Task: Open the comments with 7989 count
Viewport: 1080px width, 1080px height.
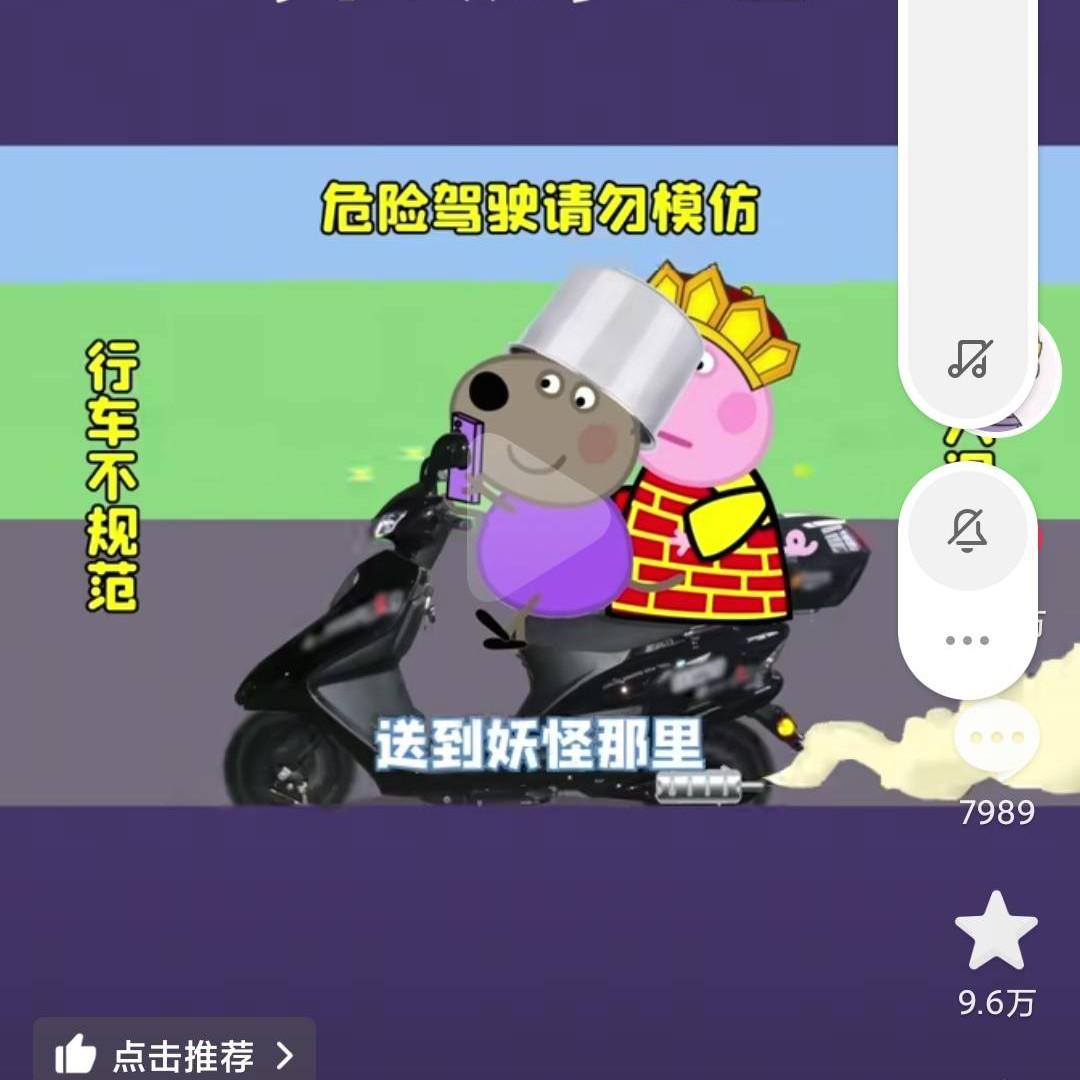Action: pyautogui.click(x=996, y=740)
